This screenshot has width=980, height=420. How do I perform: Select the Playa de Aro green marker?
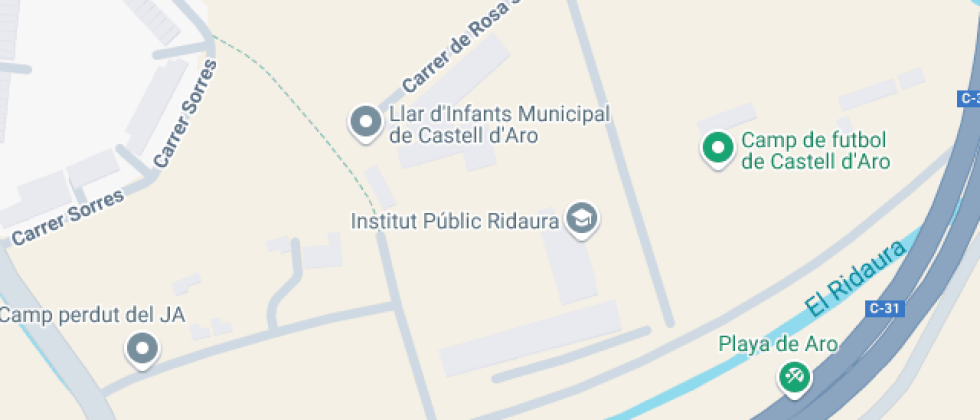click(x=794, y=377)
